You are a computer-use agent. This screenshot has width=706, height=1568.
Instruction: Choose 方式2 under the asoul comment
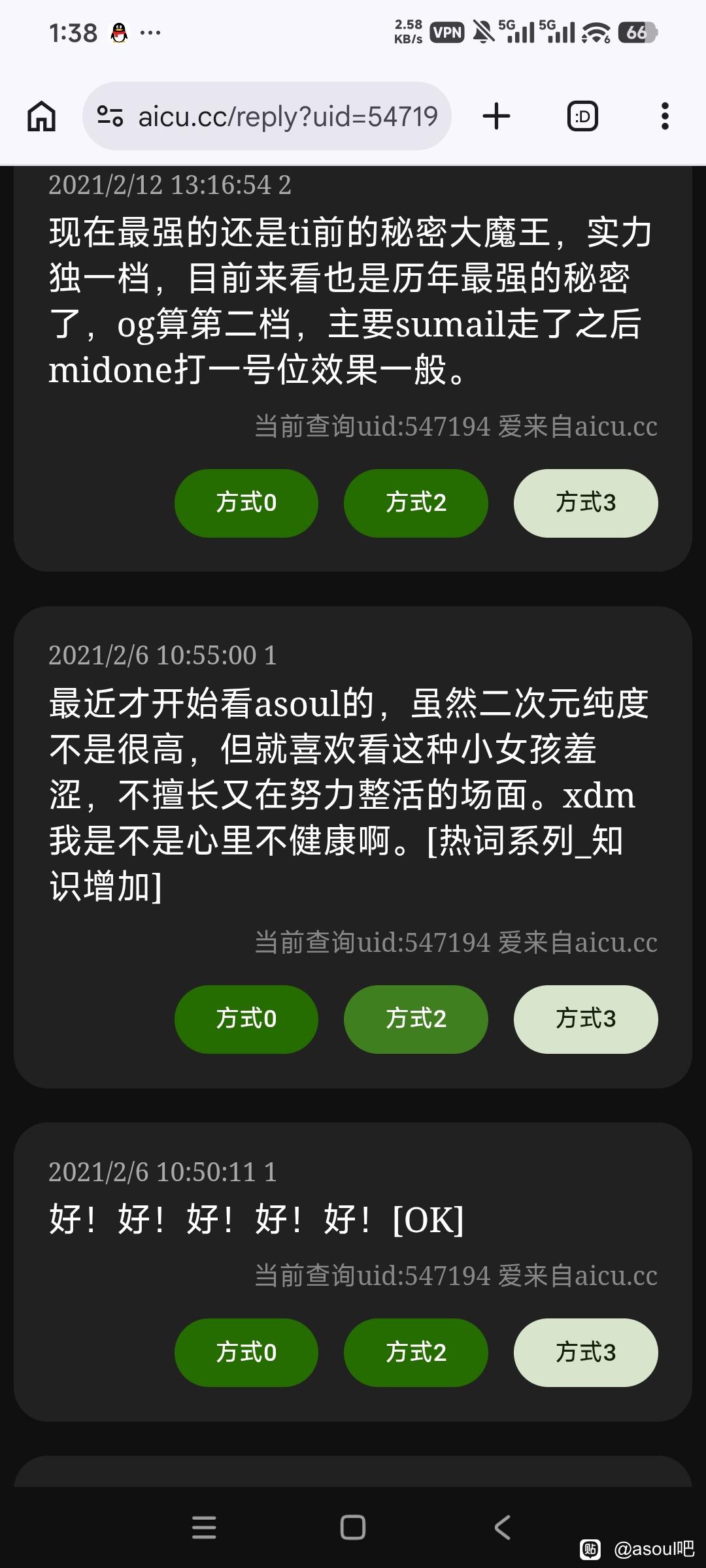pyautogui.click(x=416, y=1019)
